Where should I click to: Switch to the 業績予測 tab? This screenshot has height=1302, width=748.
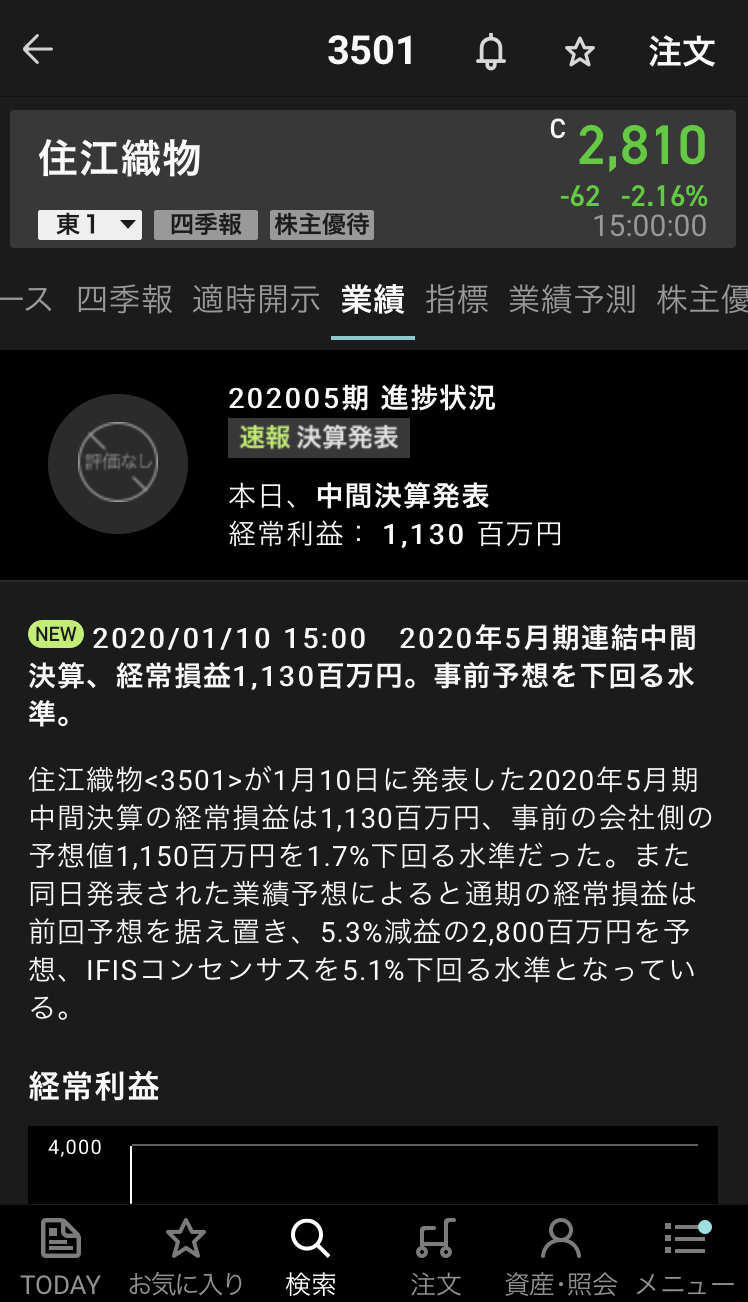(572, 299)
